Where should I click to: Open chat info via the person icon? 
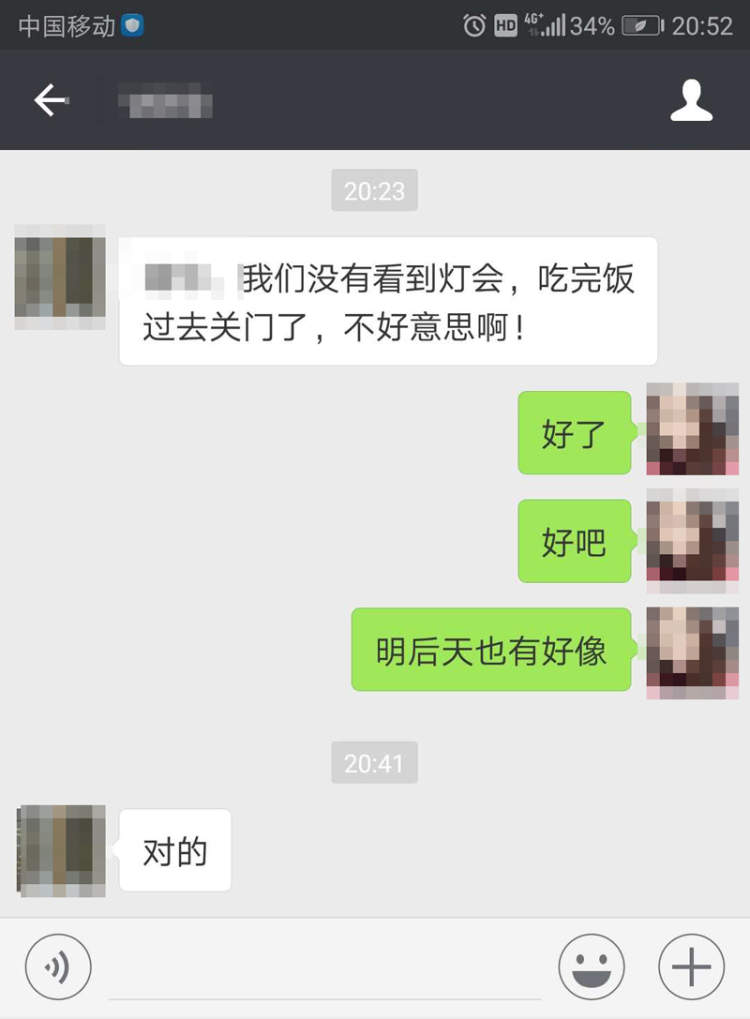pyautogui.click(x=691, y=101)
